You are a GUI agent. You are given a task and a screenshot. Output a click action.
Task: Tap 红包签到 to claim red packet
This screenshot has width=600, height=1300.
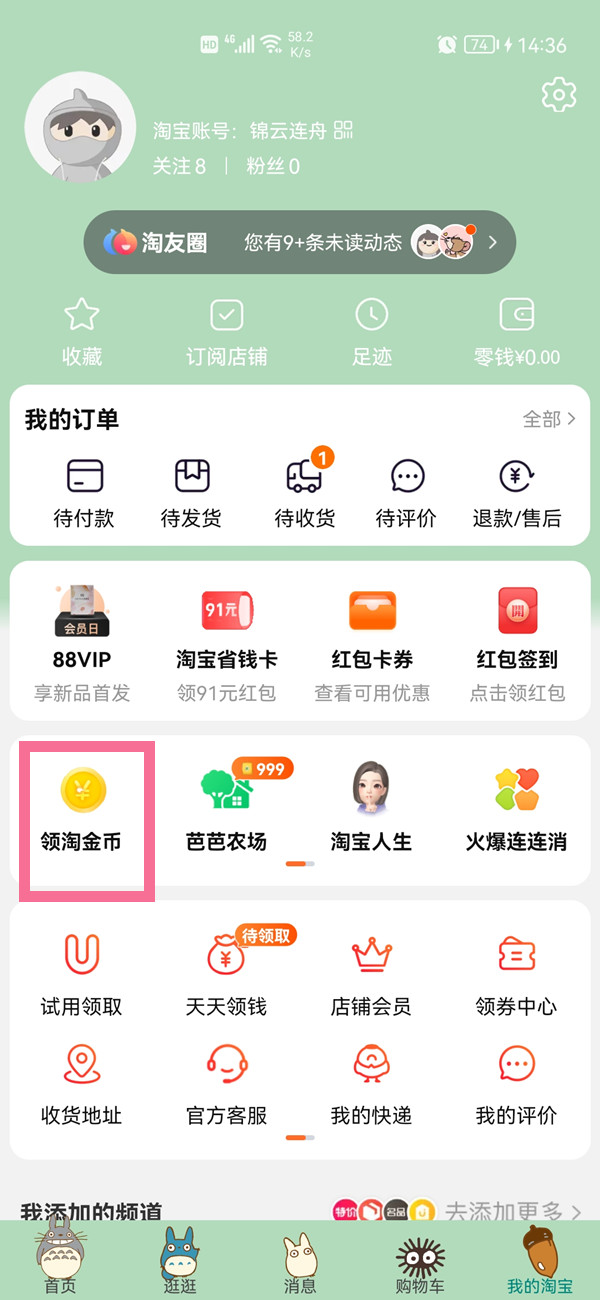(517, 642)
